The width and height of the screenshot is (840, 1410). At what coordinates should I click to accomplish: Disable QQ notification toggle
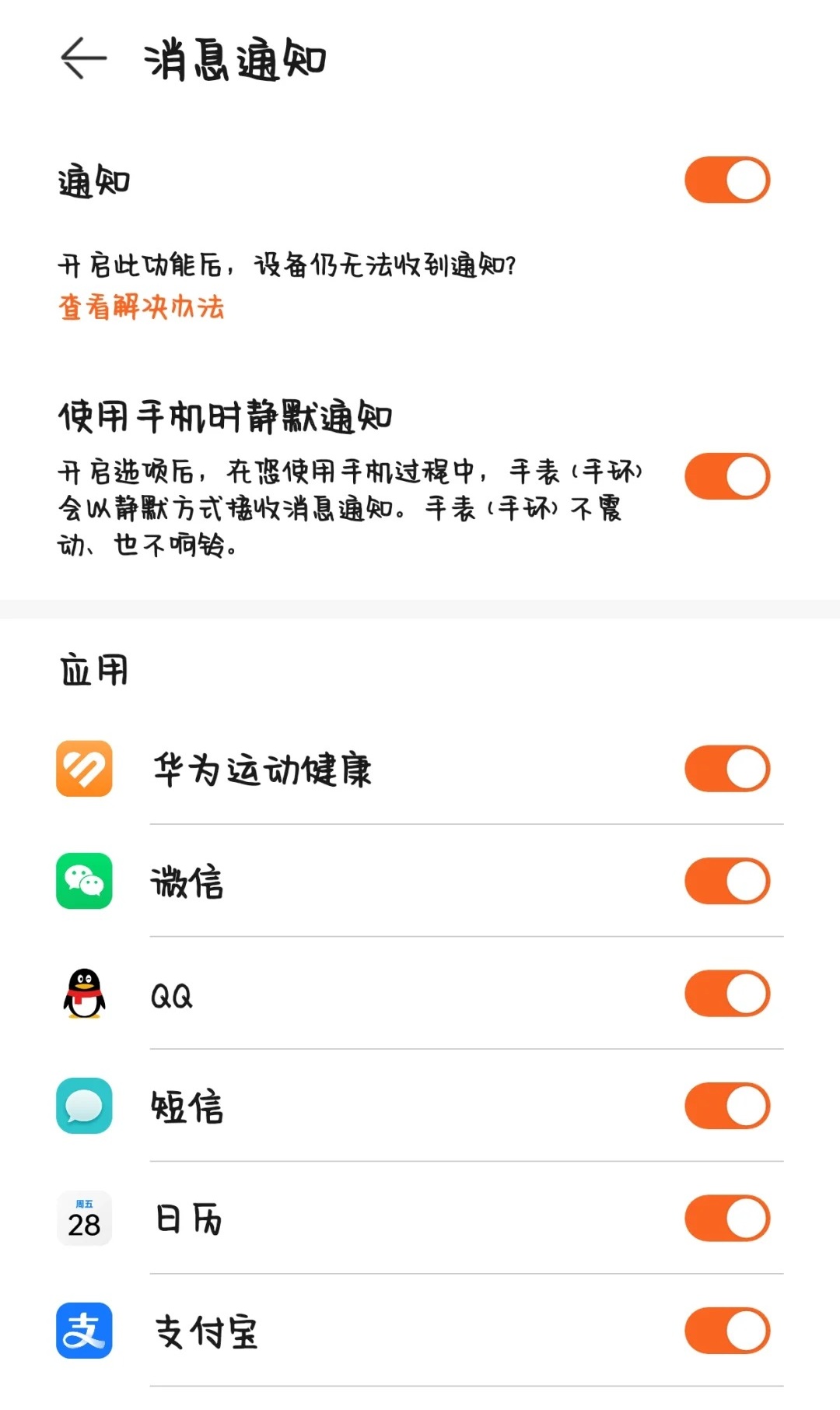click(726, 994)
